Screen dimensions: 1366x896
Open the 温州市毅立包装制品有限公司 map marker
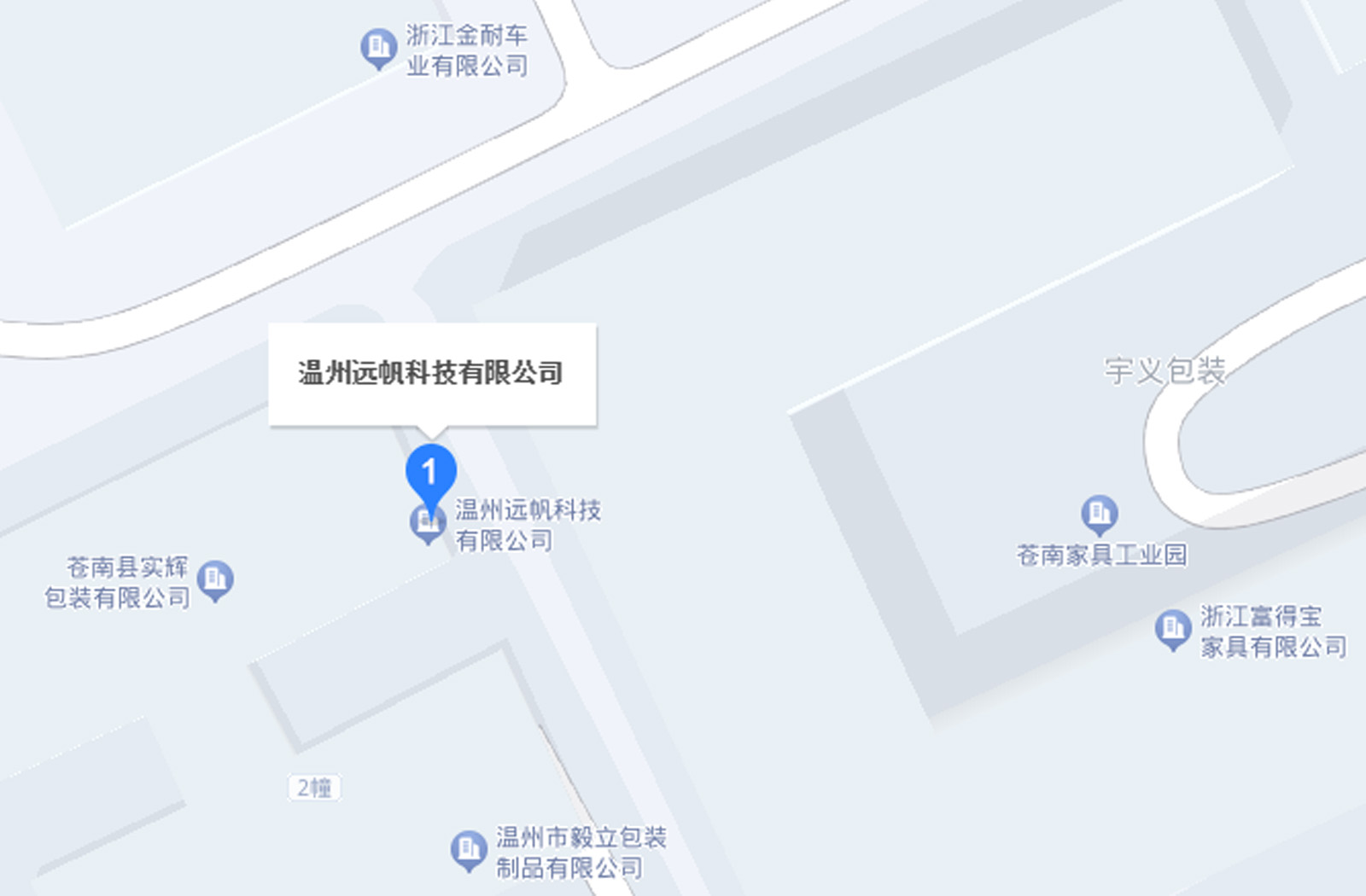coord(468,850)
